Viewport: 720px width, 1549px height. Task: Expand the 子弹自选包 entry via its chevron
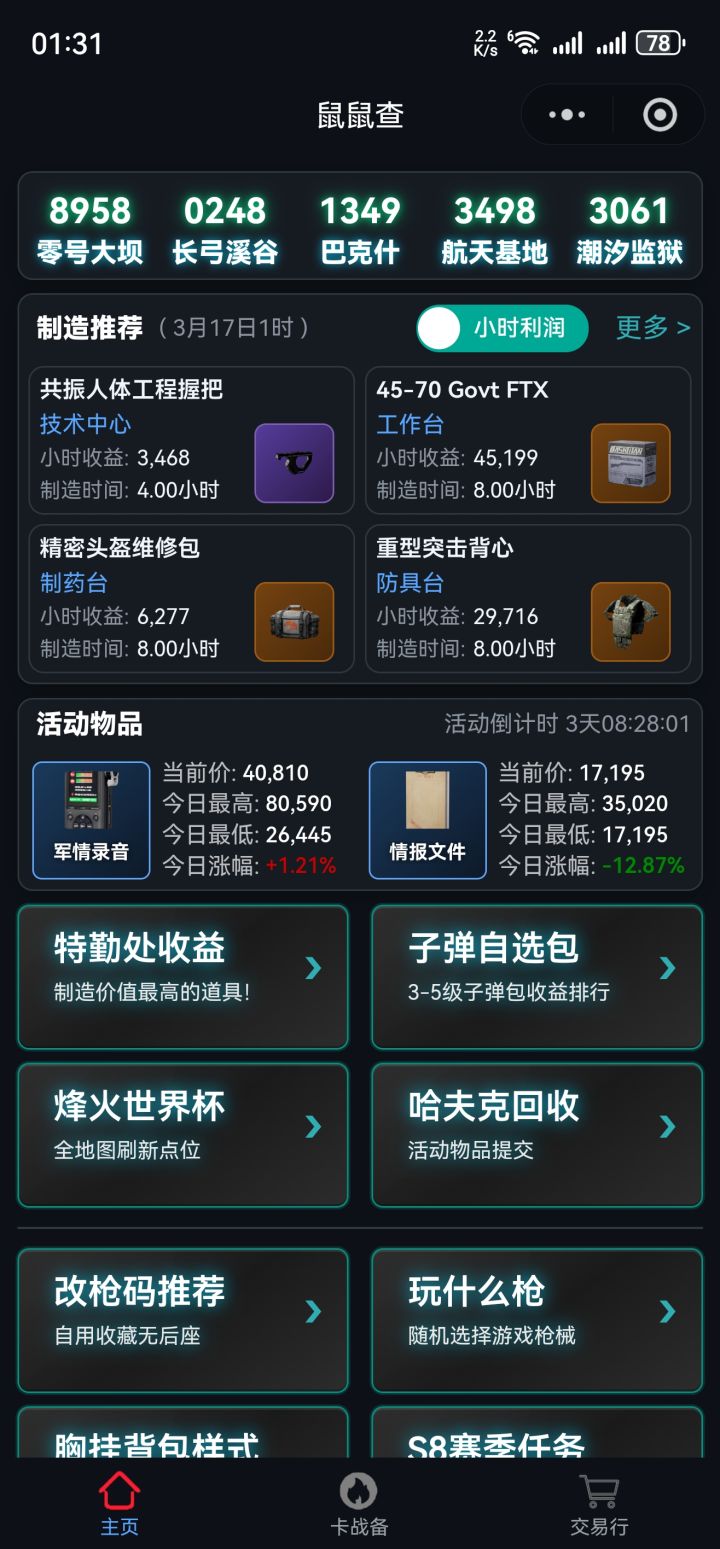click(665, 968)
